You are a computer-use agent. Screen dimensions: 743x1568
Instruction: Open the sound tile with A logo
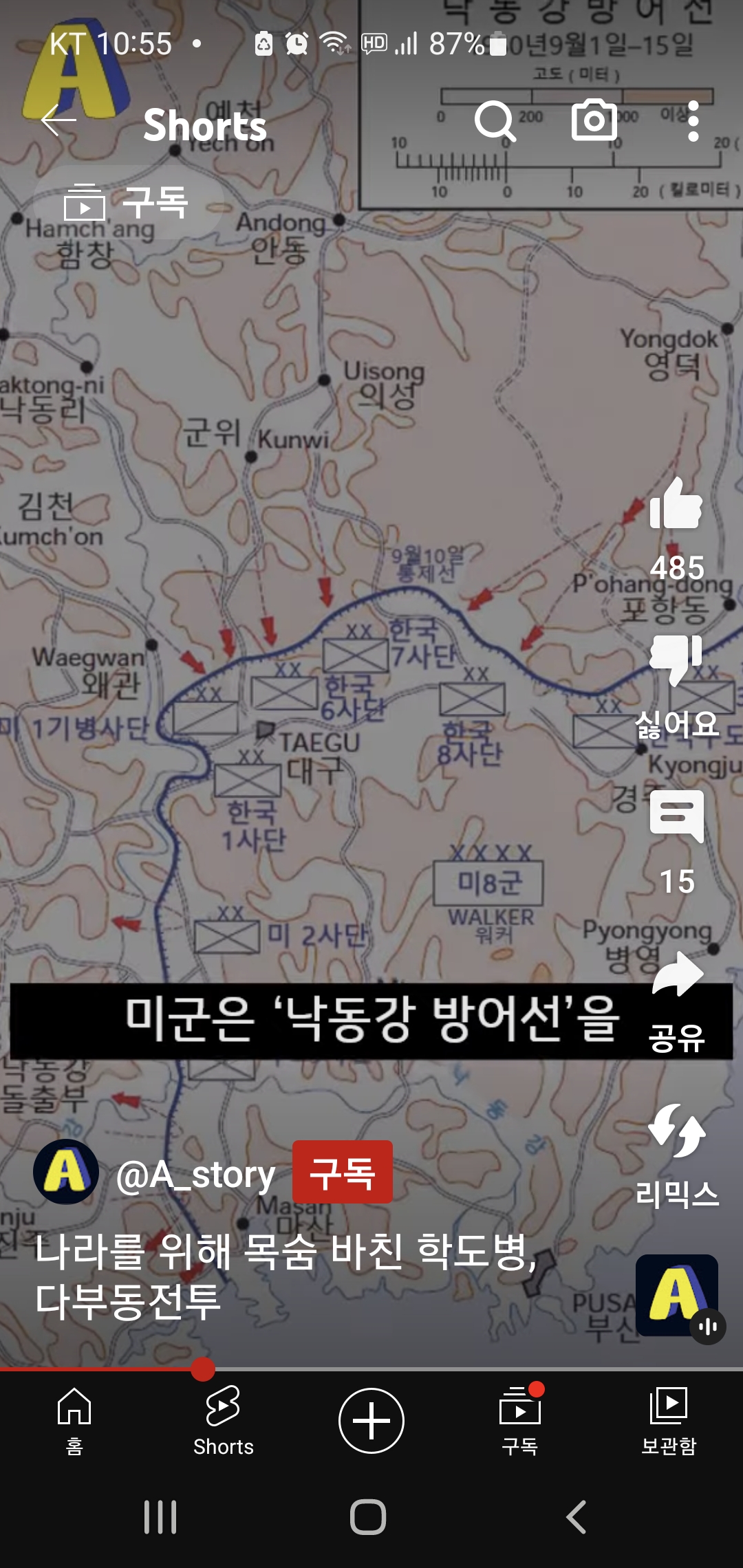coord(677,1294)
